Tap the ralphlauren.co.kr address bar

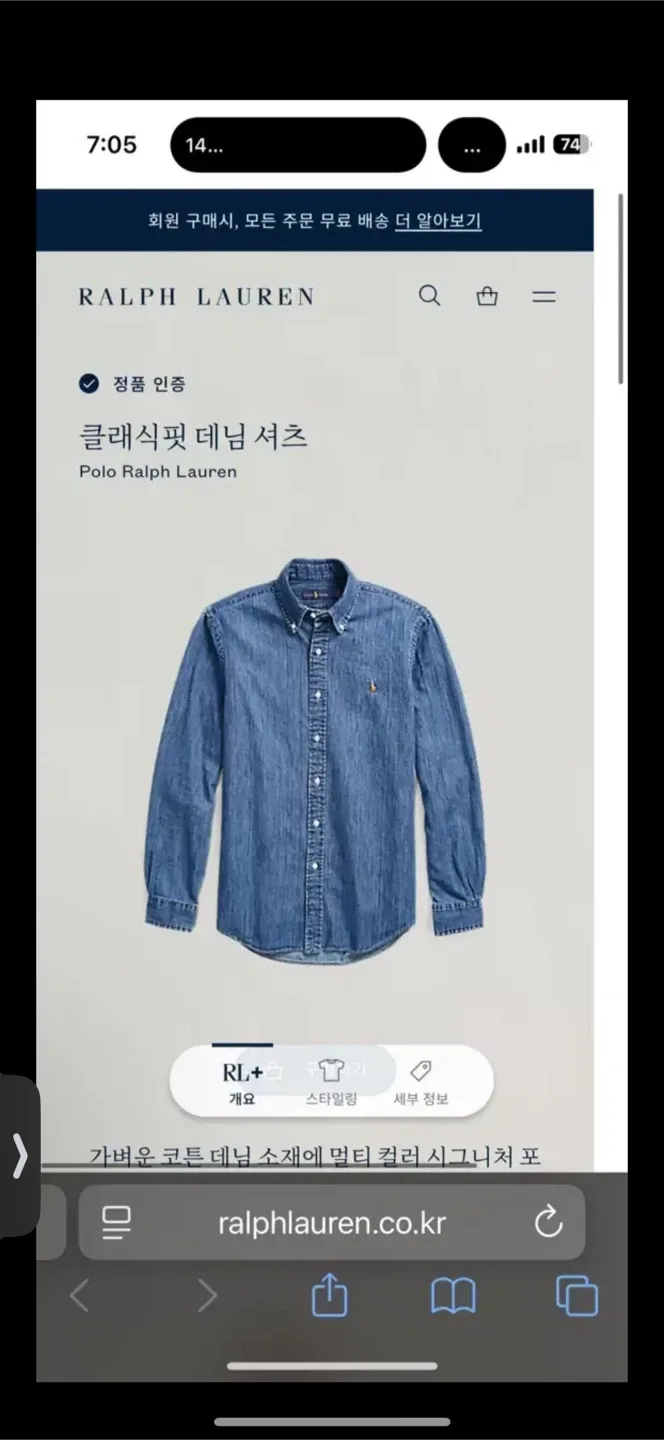(331, 1222)
